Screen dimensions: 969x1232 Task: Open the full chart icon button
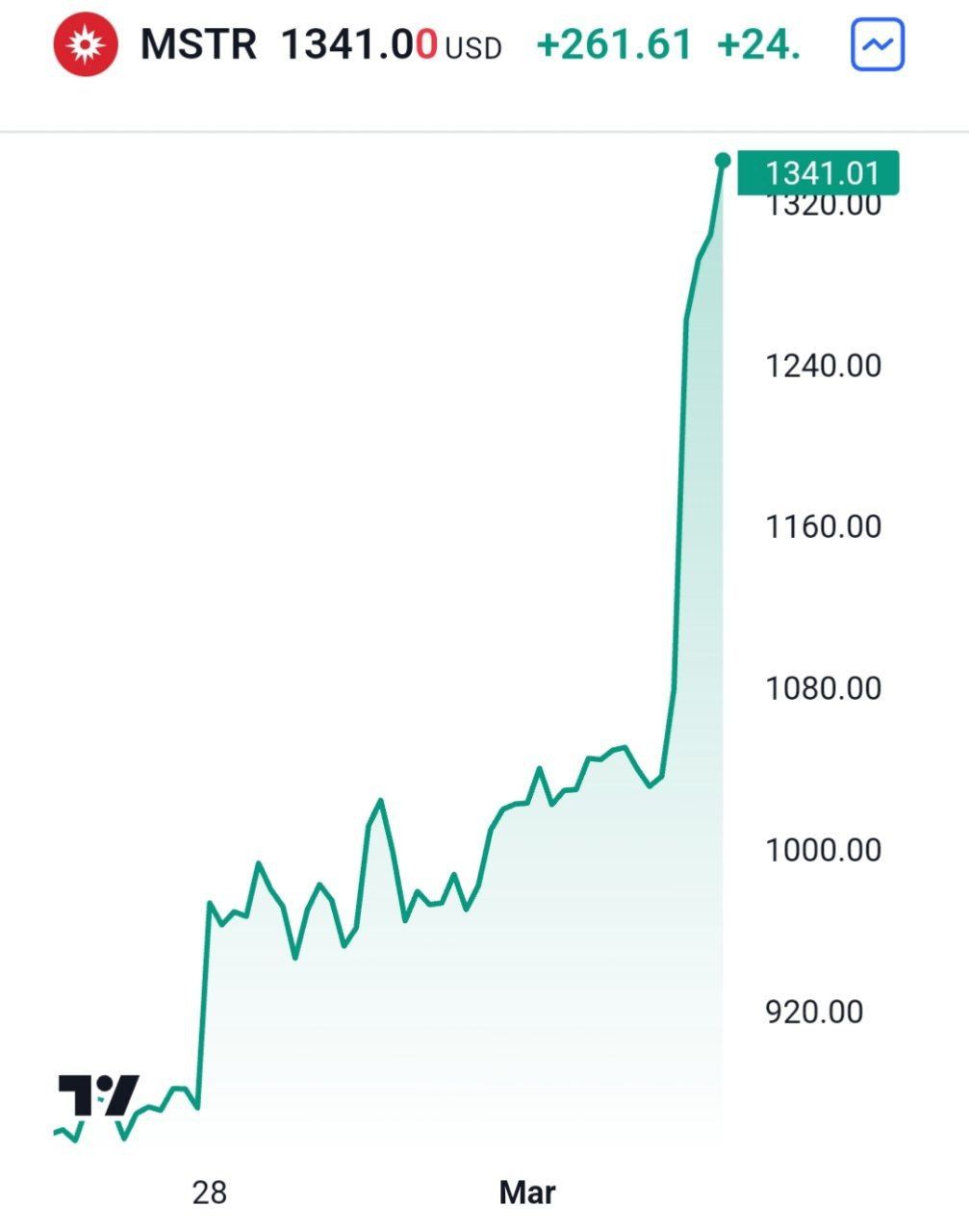(877, 45)
